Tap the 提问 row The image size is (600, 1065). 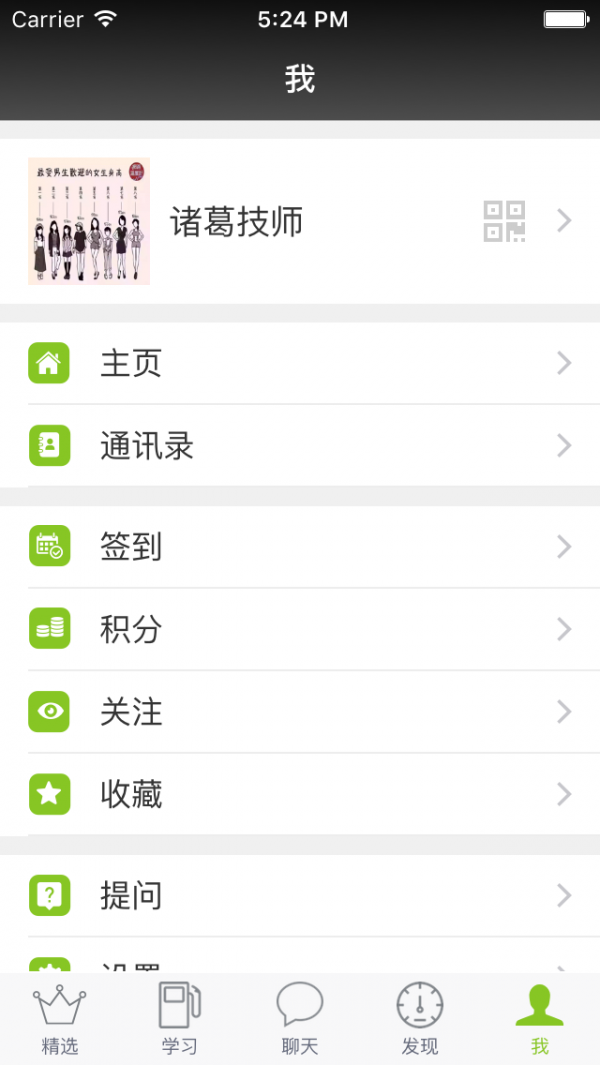(300, 895)
